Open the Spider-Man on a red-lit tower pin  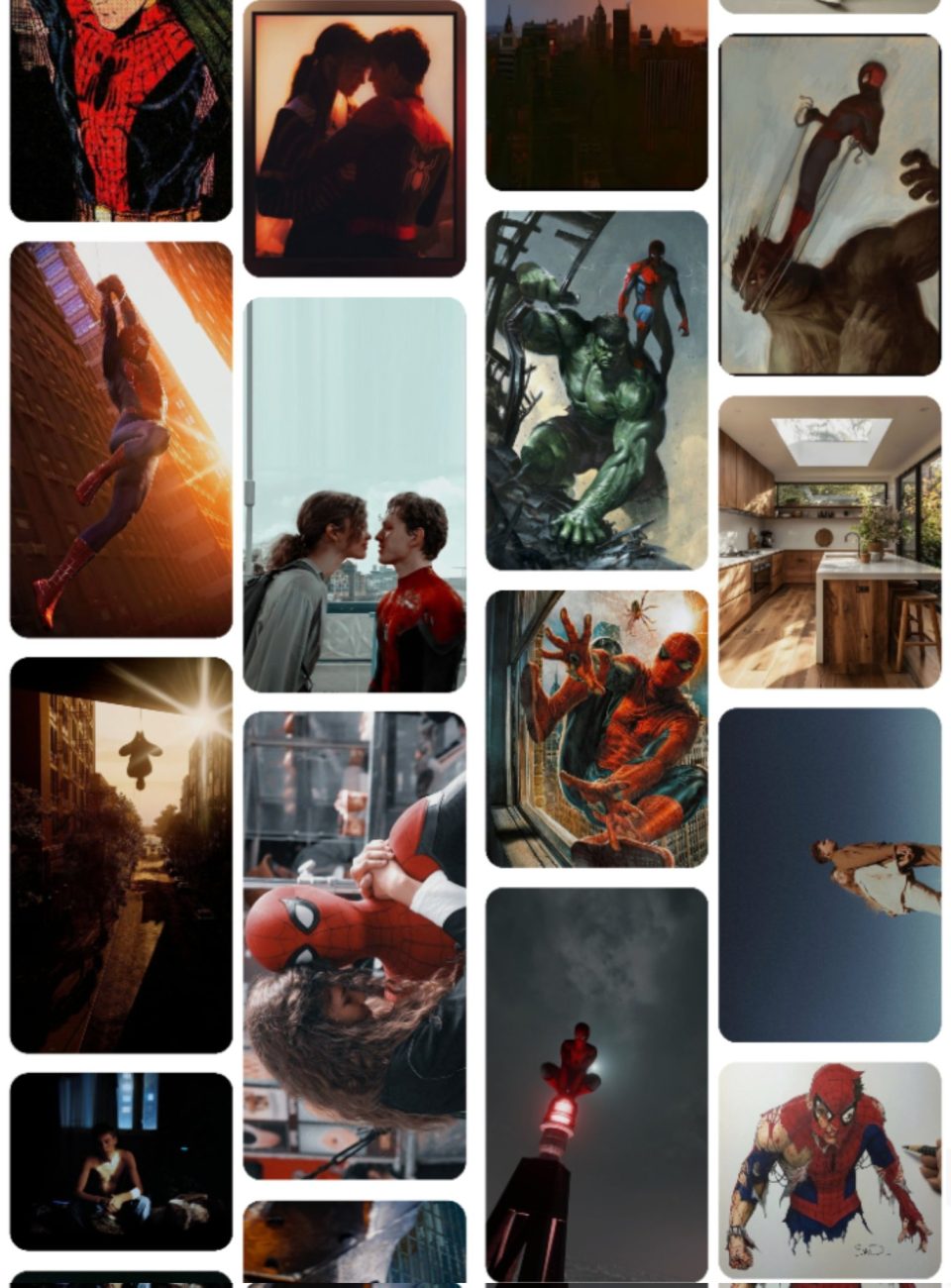(596, 1083)
